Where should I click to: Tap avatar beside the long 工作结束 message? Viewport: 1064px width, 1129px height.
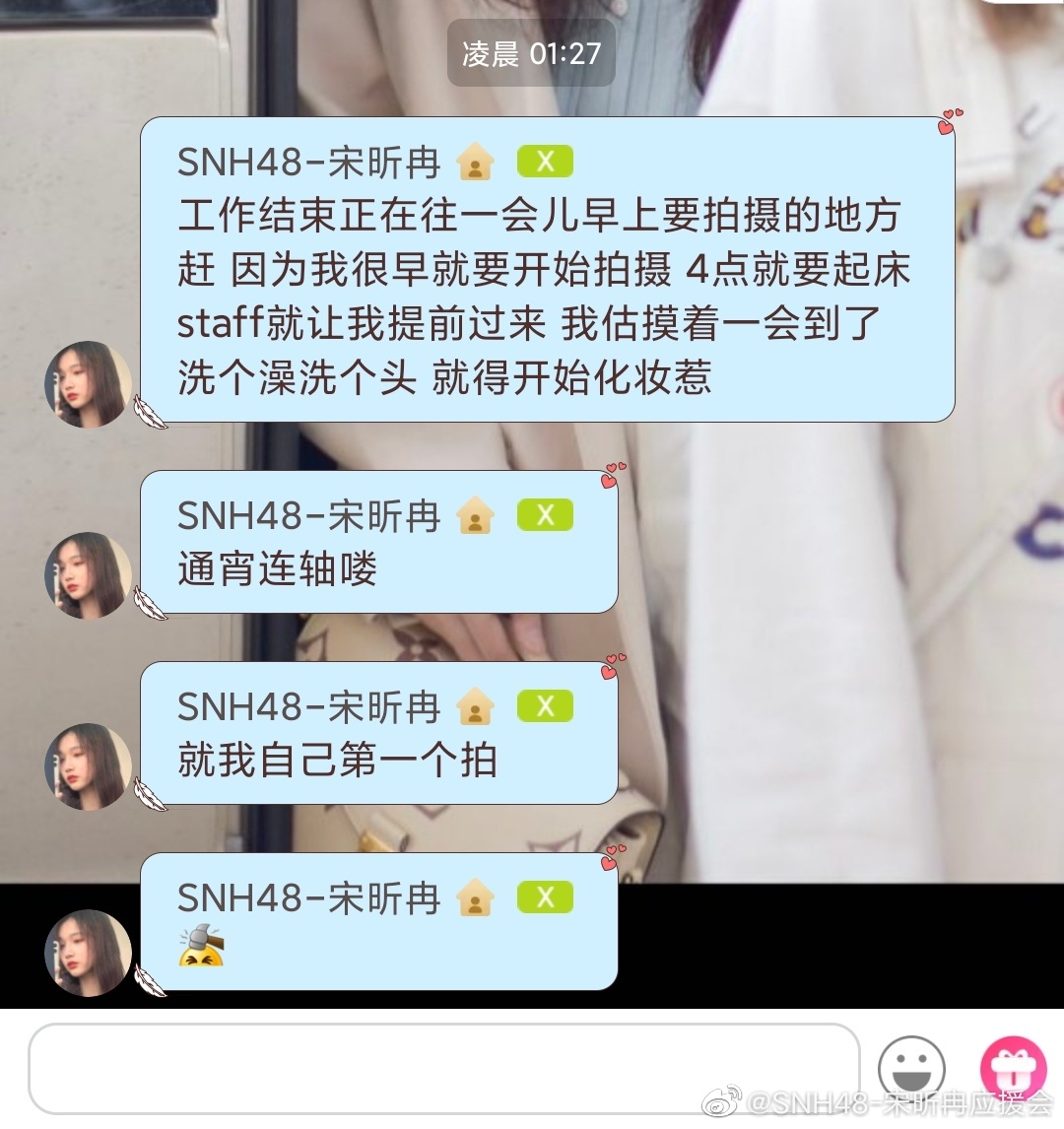(89, 385)
